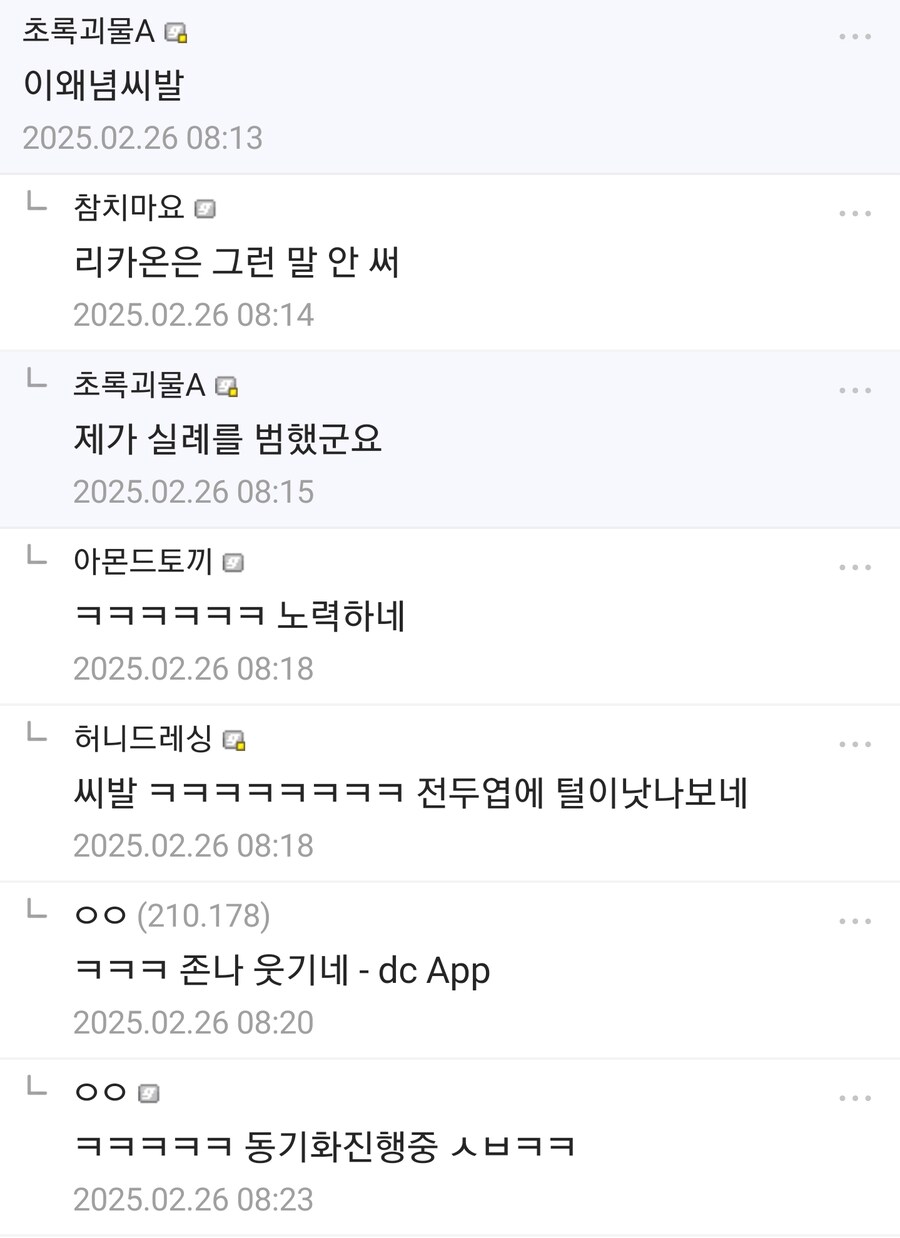900x1238 pixels.
Task: Open the options menu on the ㅇㅇ (210.178) comment
Action: click(856, 920)
